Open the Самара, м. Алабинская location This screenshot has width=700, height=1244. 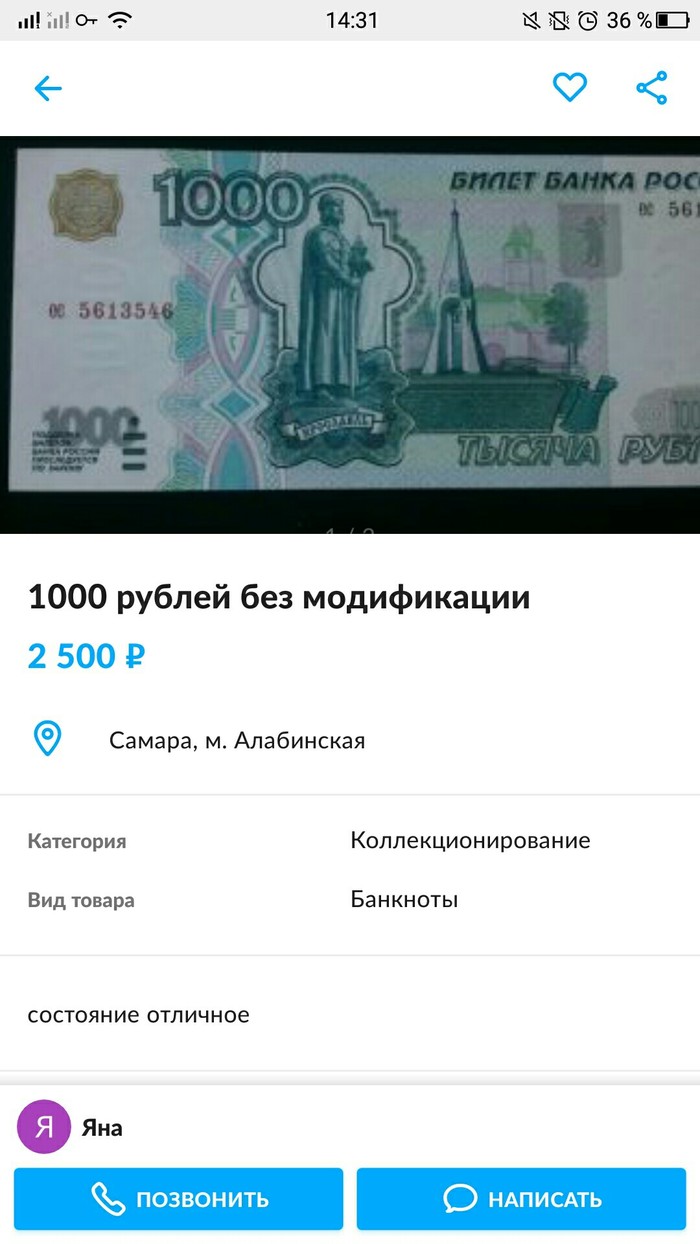click(x=236, y=741)
